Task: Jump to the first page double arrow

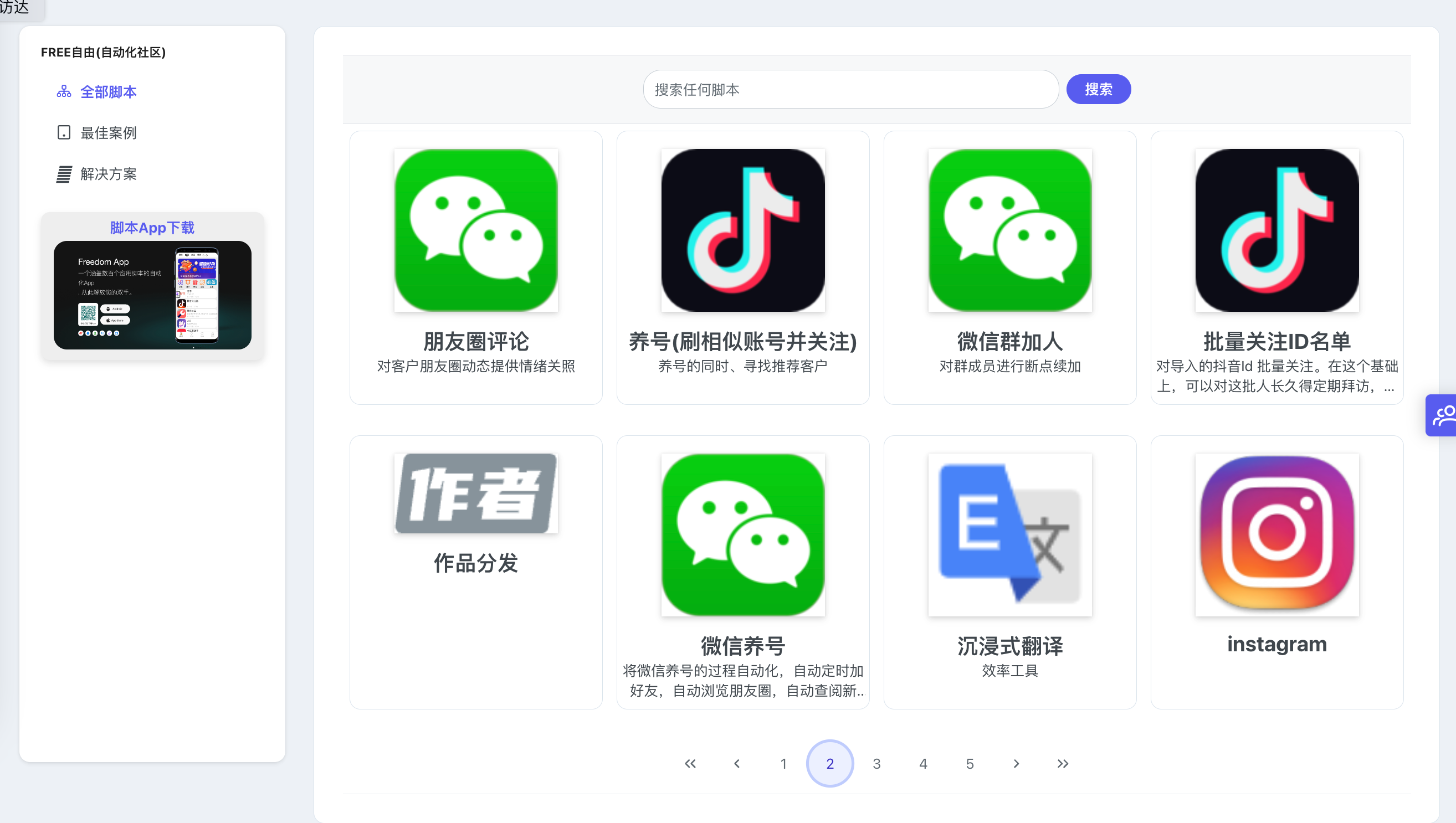Action: (690, 764)
